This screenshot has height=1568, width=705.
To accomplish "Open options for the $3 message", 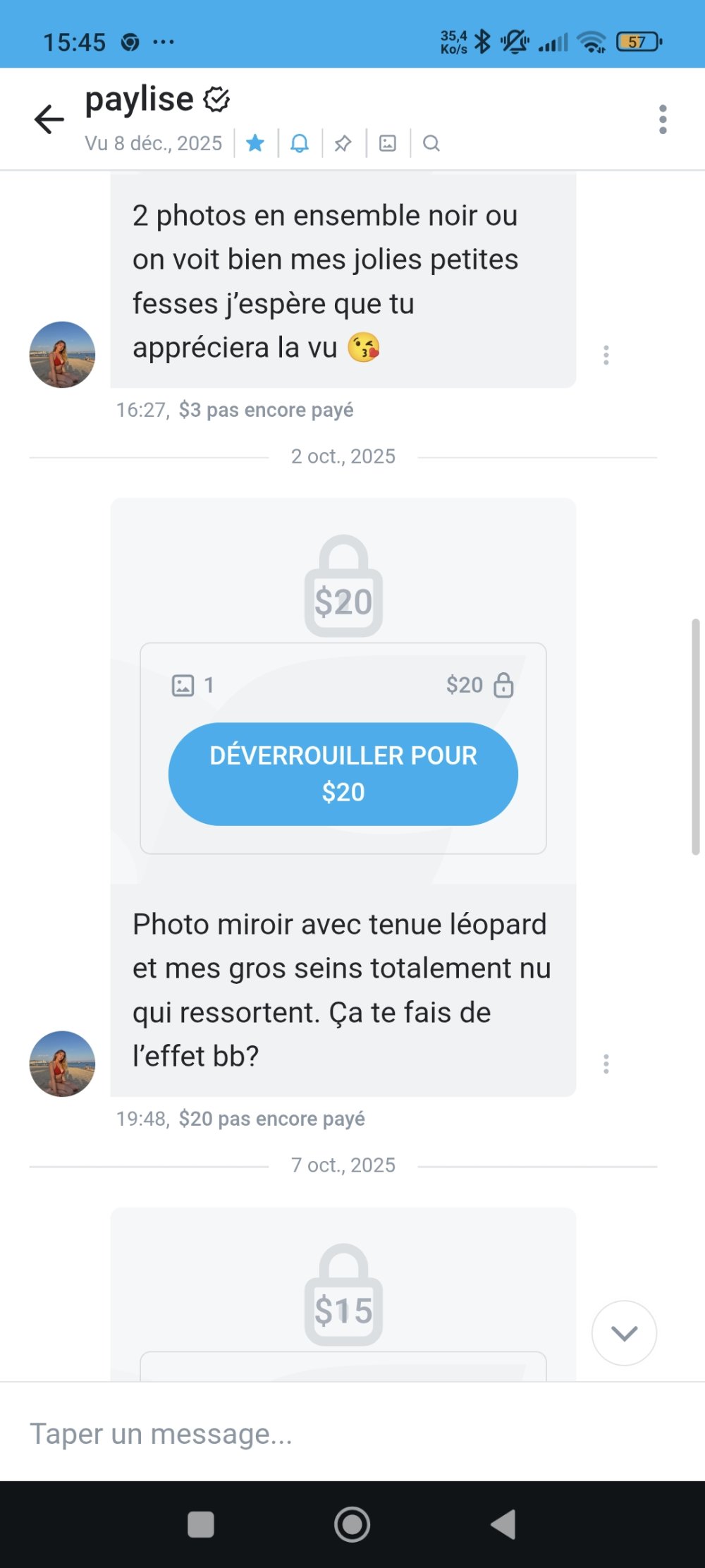I will (x=606, y=355).
